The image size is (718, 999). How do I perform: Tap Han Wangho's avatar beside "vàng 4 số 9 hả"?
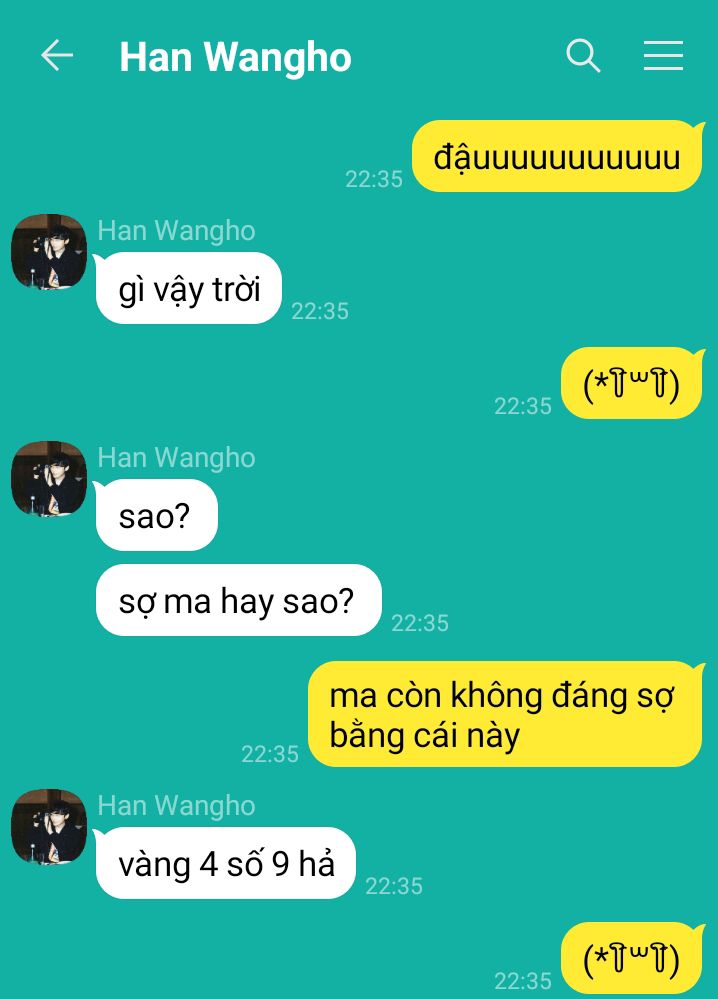[49, 827]
